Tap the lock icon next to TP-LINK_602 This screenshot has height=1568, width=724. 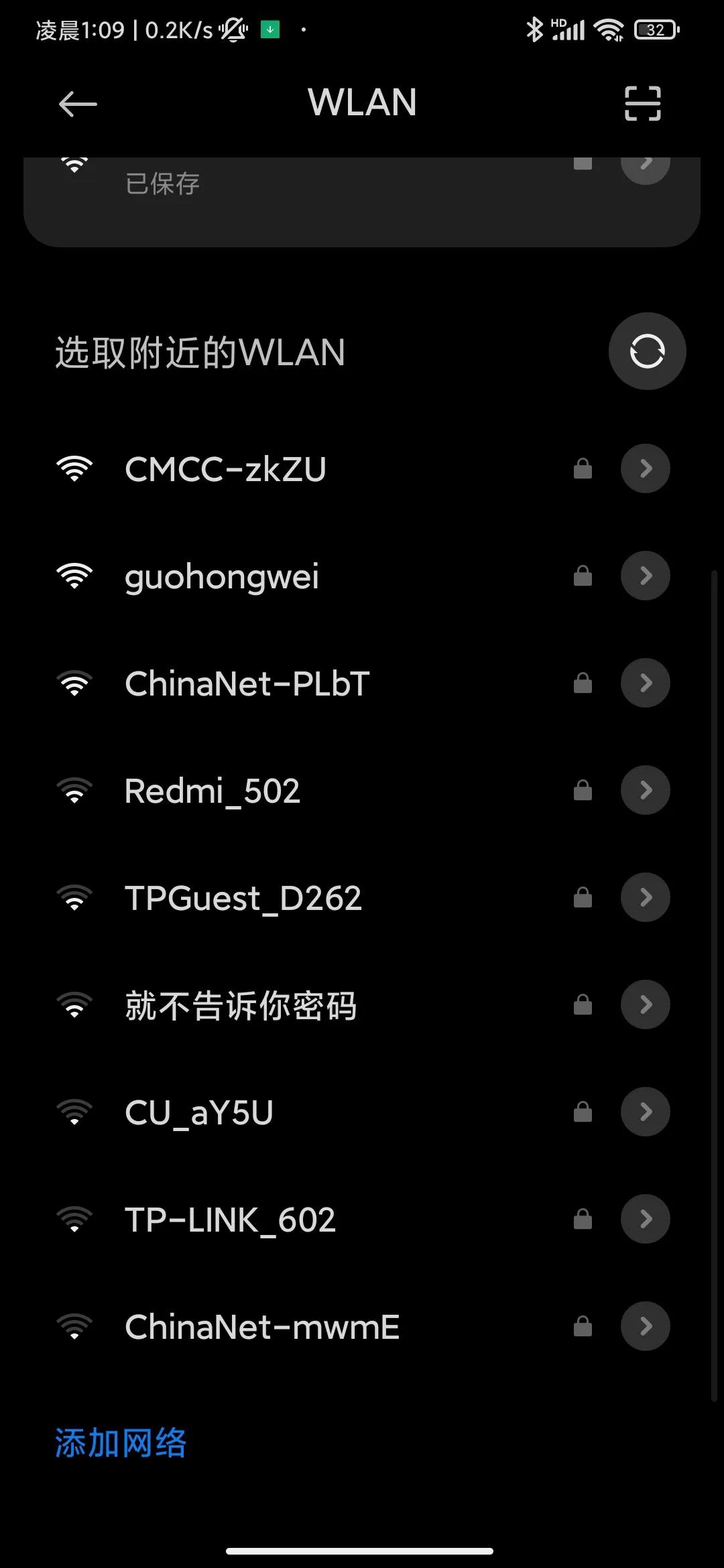coord(583,1219)
